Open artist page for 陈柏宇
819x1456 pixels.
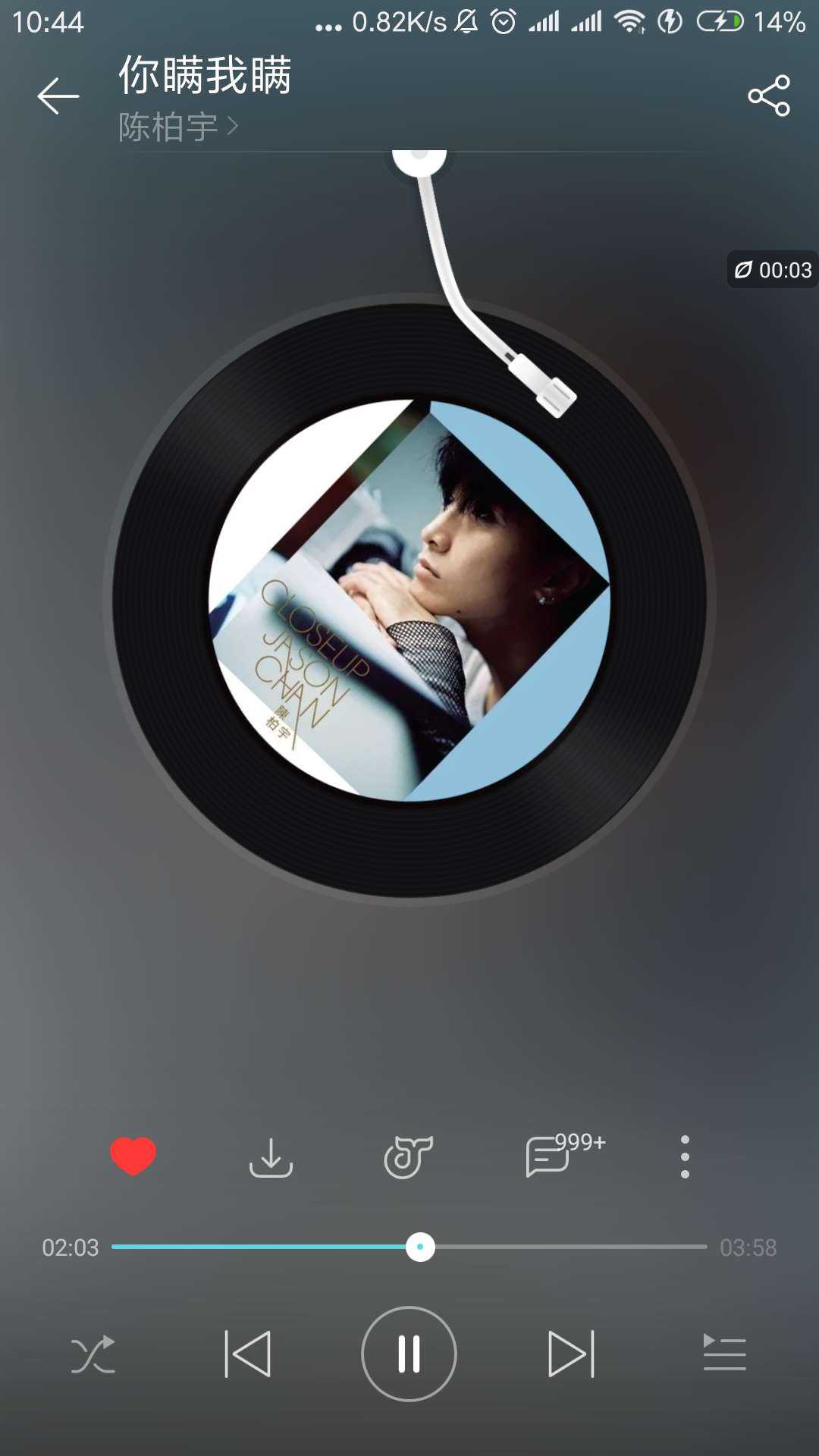pyautogui.click(x=177, y=127)
